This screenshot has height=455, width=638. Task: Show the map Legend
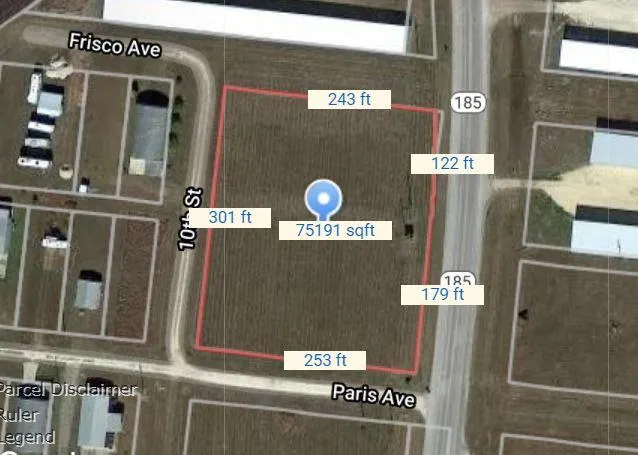[x=27, y=436]
